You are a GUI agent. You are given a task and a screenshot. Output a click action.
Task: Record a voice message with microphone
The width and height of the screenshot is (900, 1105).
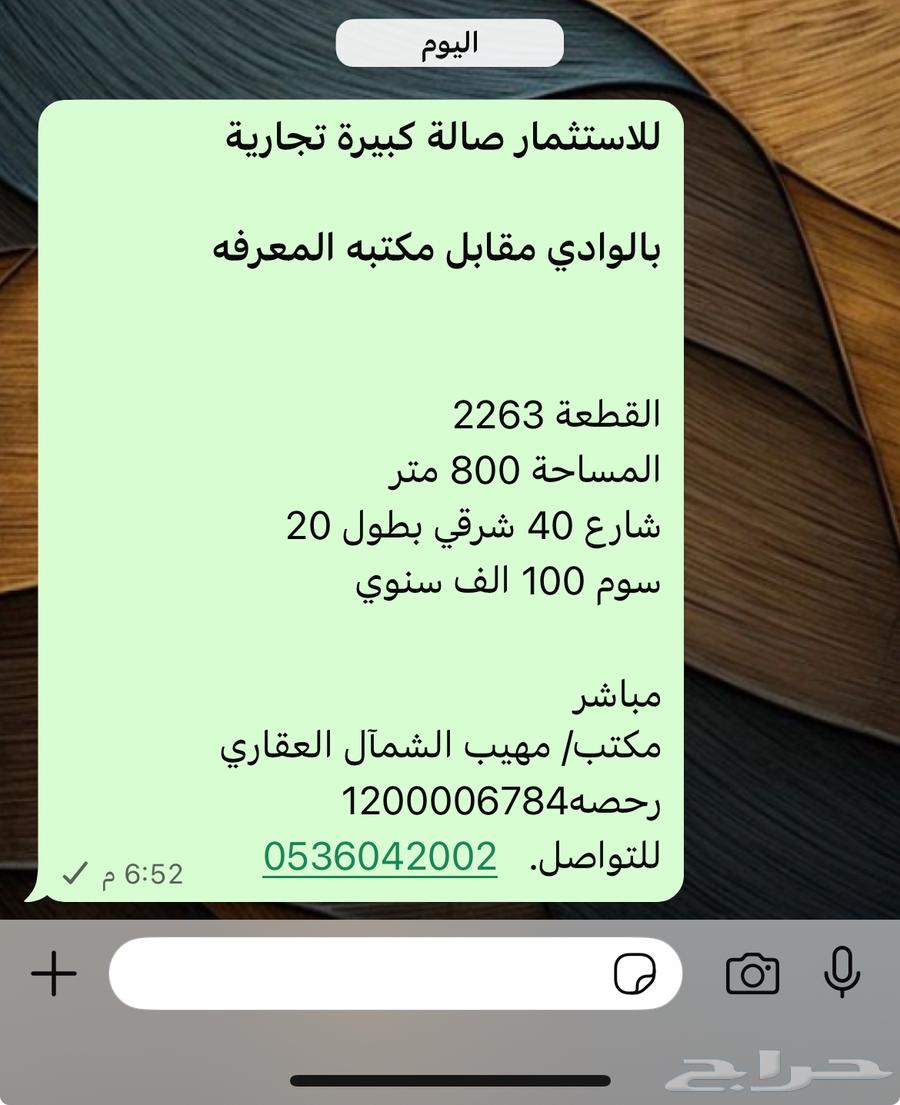(x=842, y=972)
